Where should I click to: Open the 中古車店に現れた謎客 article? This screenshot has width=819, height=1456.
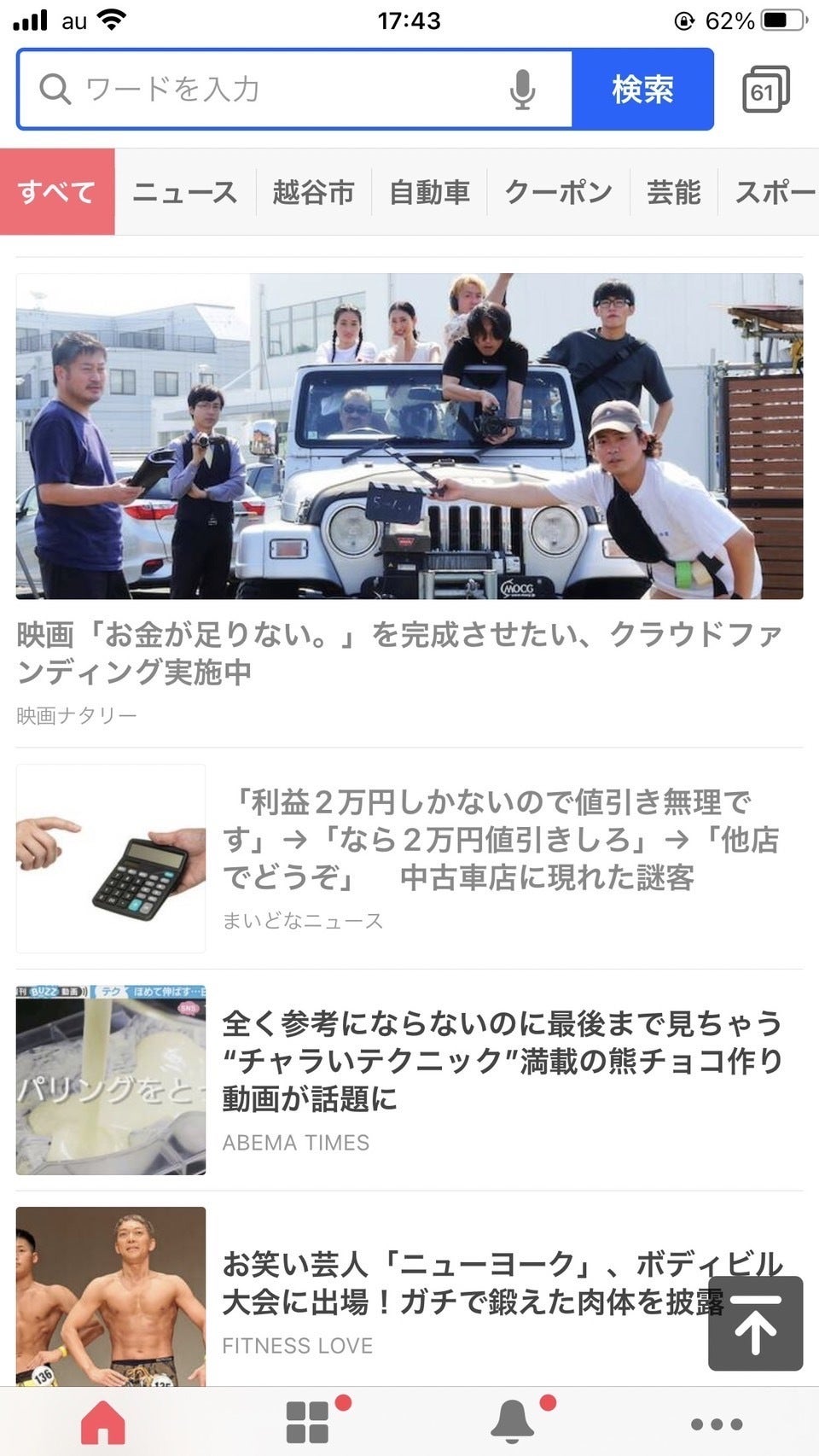point(499,840)
